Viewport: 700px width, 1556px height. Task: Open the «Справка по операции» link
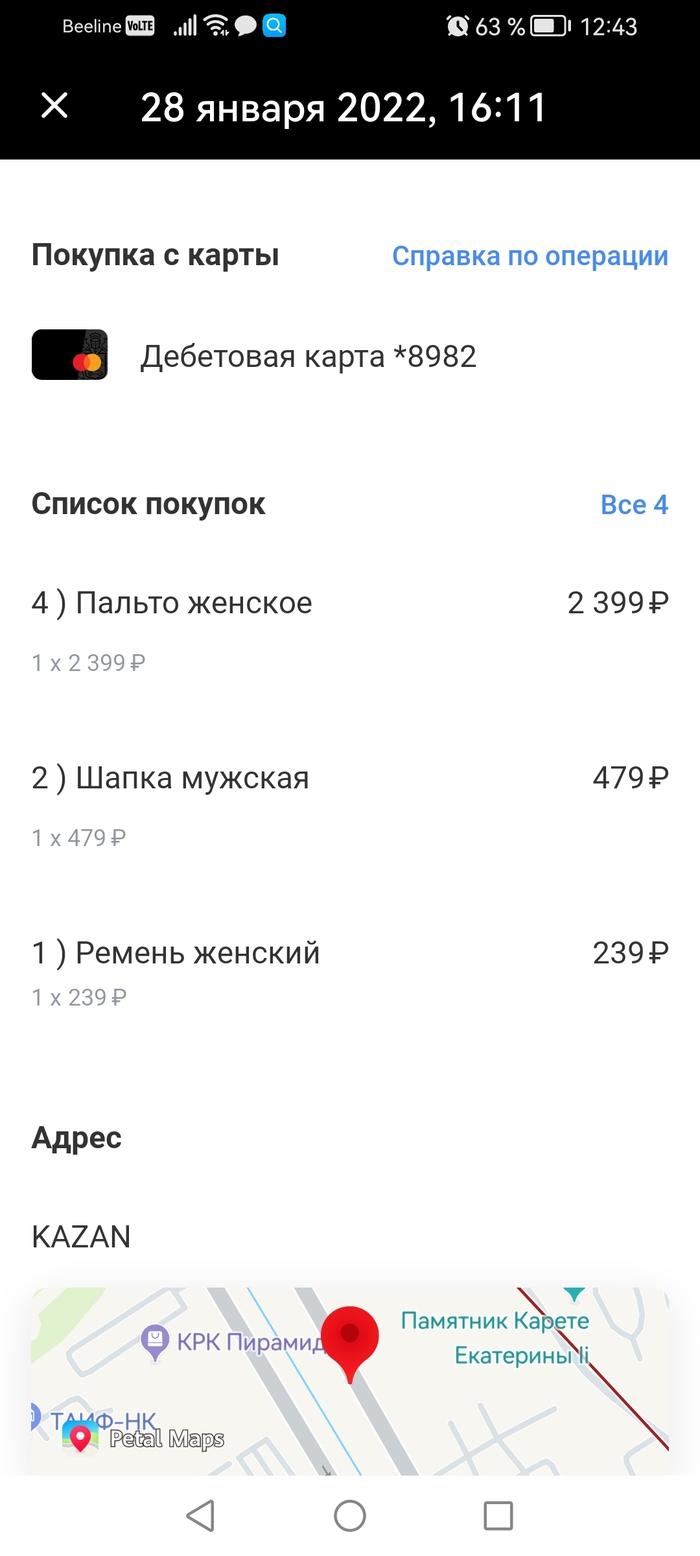tap(529, 256)
